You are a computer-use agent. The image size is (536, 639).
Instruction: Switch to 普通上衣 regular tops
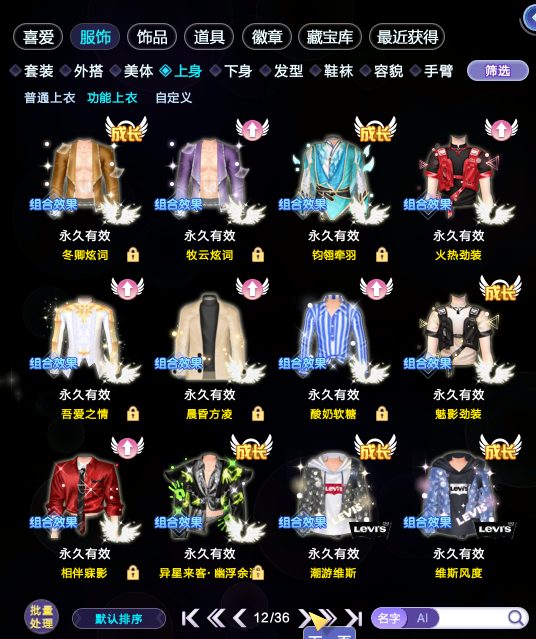pyautogui.click(x=50, y=98)
